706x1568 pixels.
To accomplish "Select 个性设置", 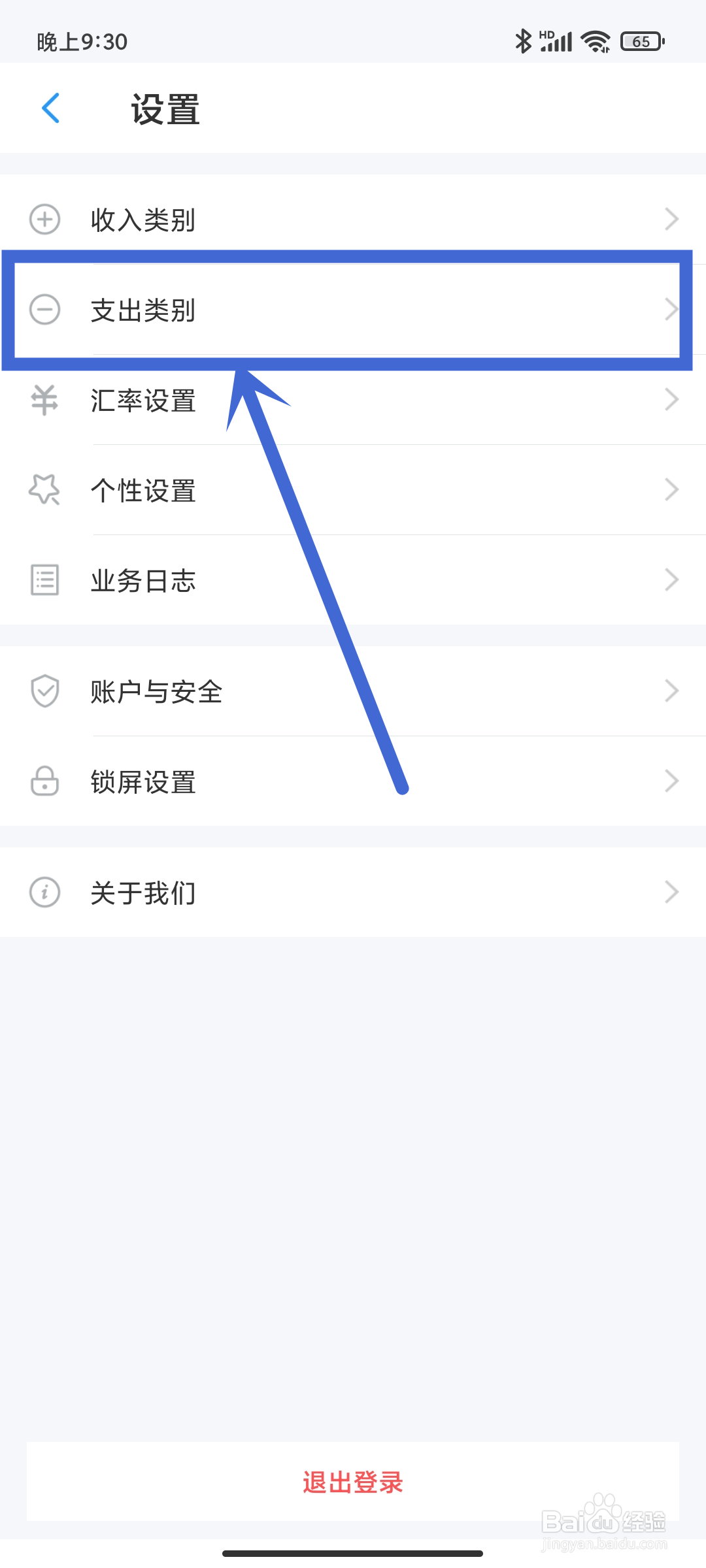I will pos(353,490).
